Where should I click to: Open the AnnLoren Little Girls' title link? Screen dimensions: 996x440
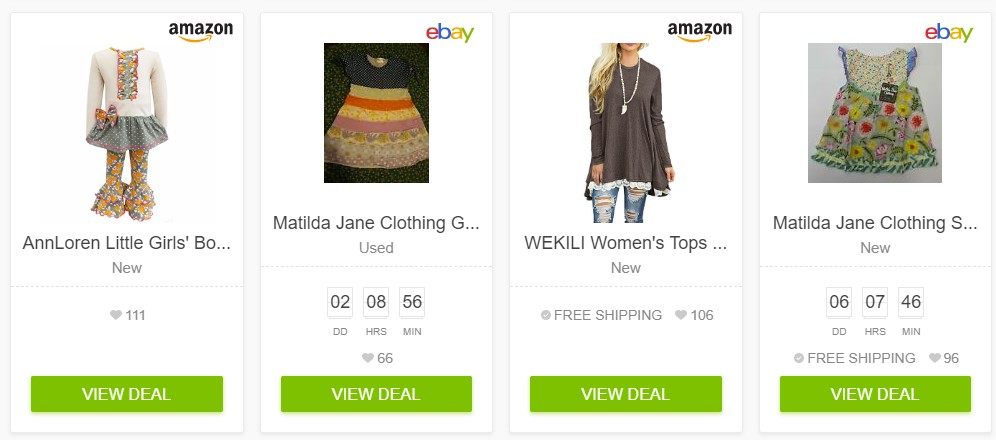point(126,243)
